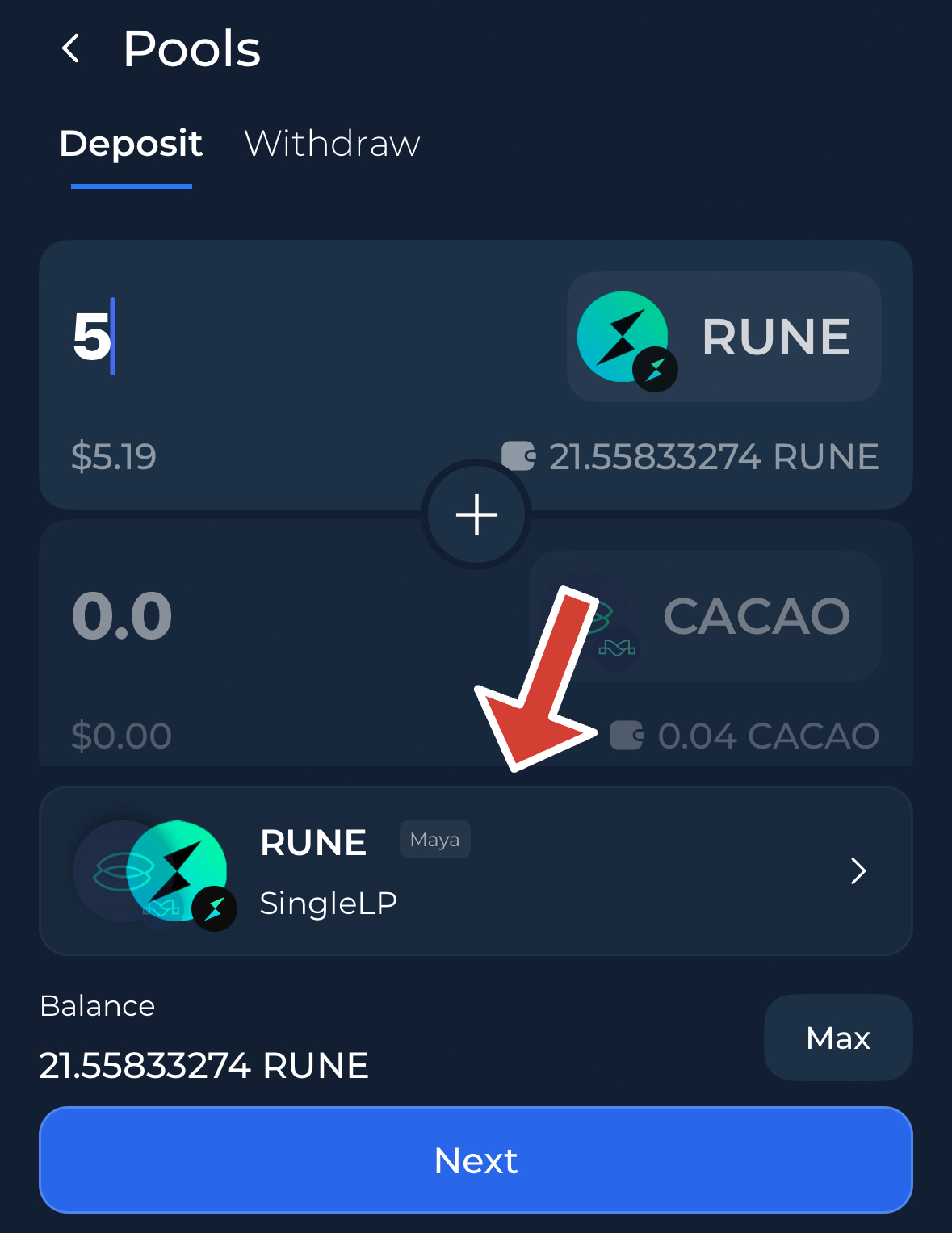This screenshot has width=952, height=1233.
Task: Tap the plus button between assets
Action: pyautogui.click(x=476, y=515)
